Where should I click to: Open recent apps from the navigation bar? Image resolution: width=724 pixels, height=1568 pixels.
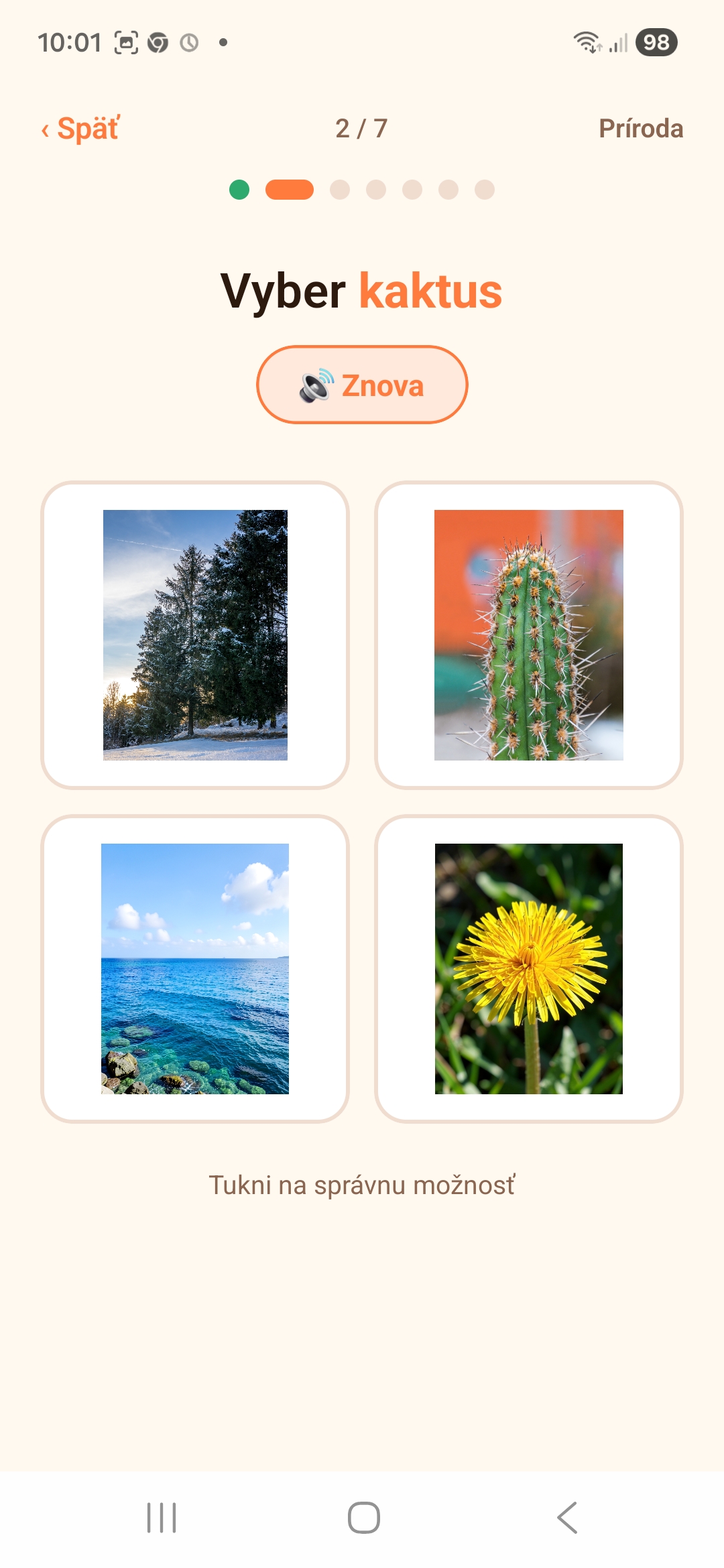coord(162,1518)
